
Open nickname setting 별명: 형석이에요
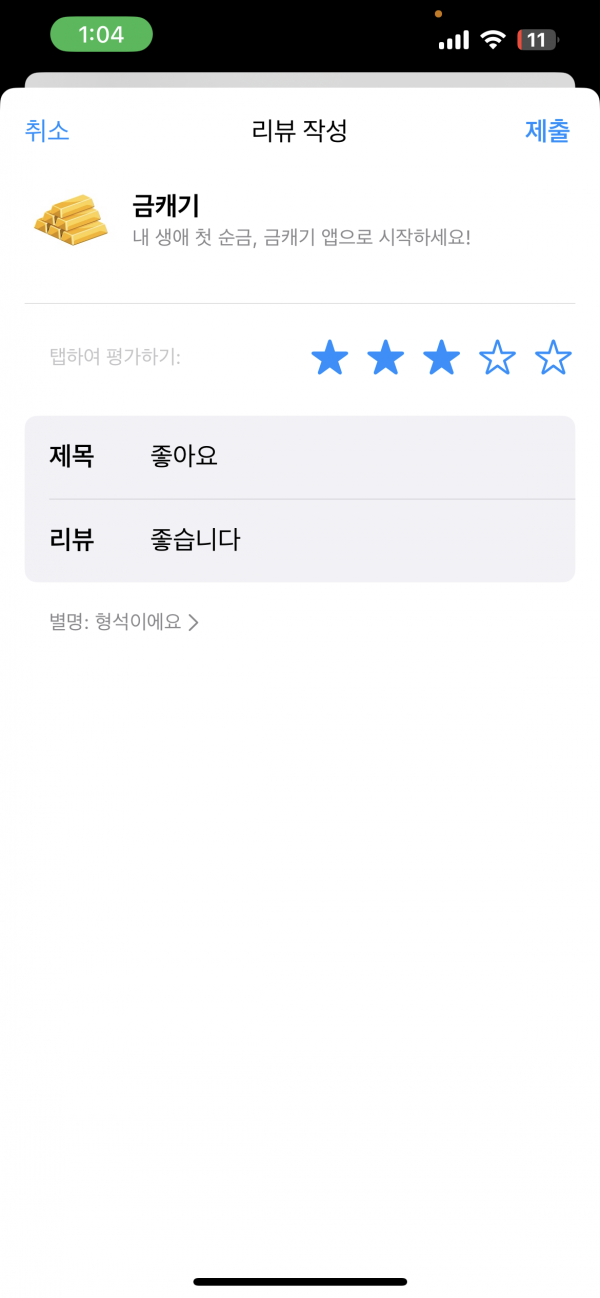(124, 622)
